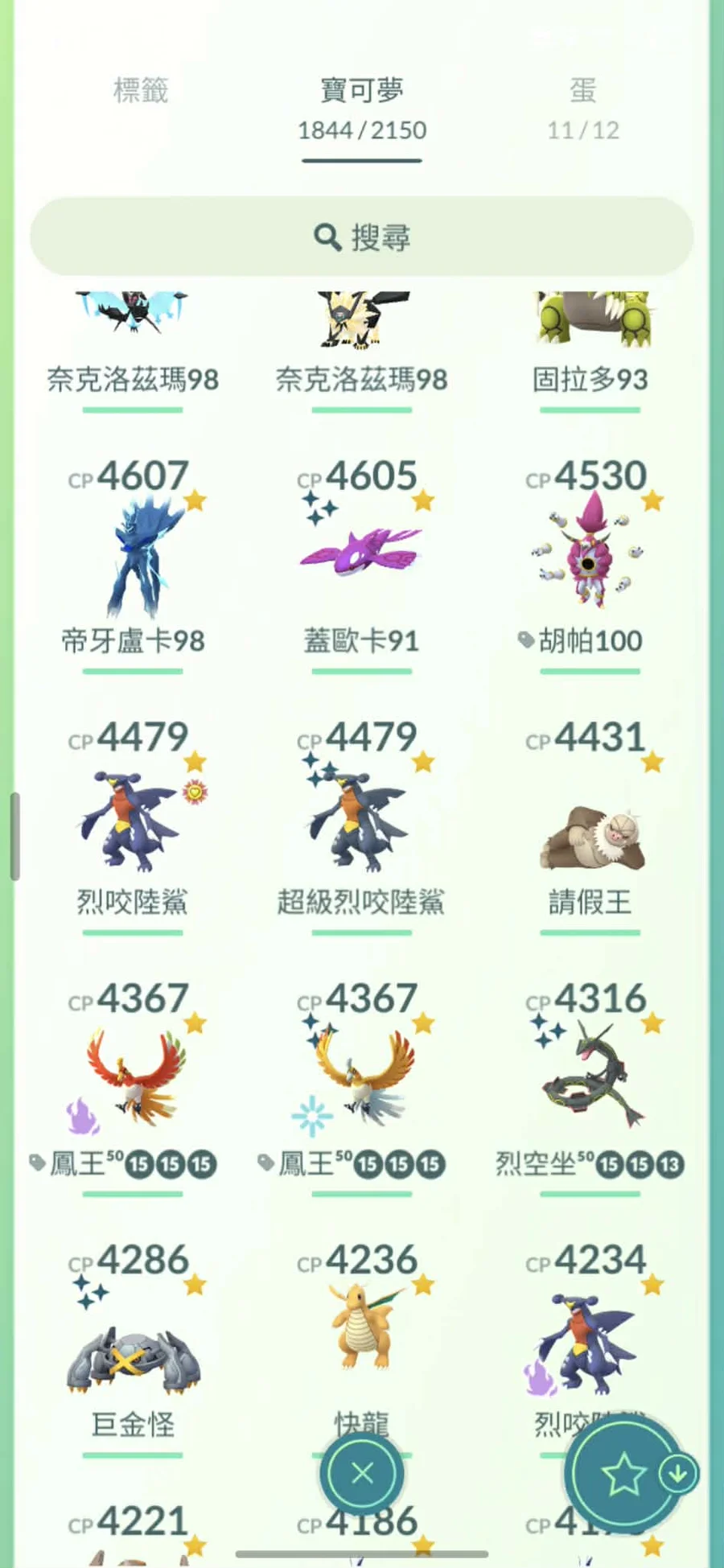Switch to the 標籤 tab

pos(141,90)
